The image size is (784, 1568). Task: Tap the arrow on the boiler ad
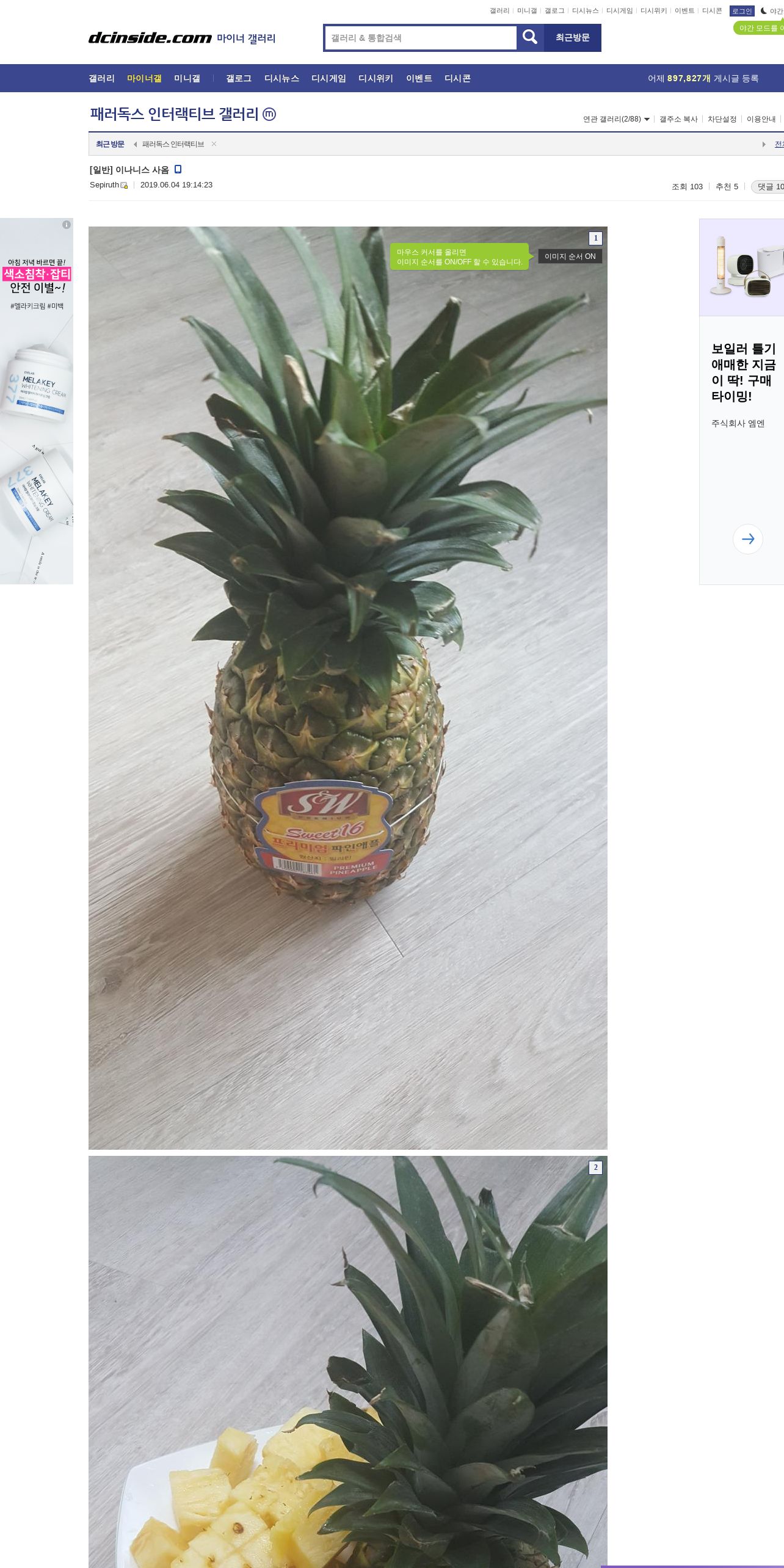747,539
